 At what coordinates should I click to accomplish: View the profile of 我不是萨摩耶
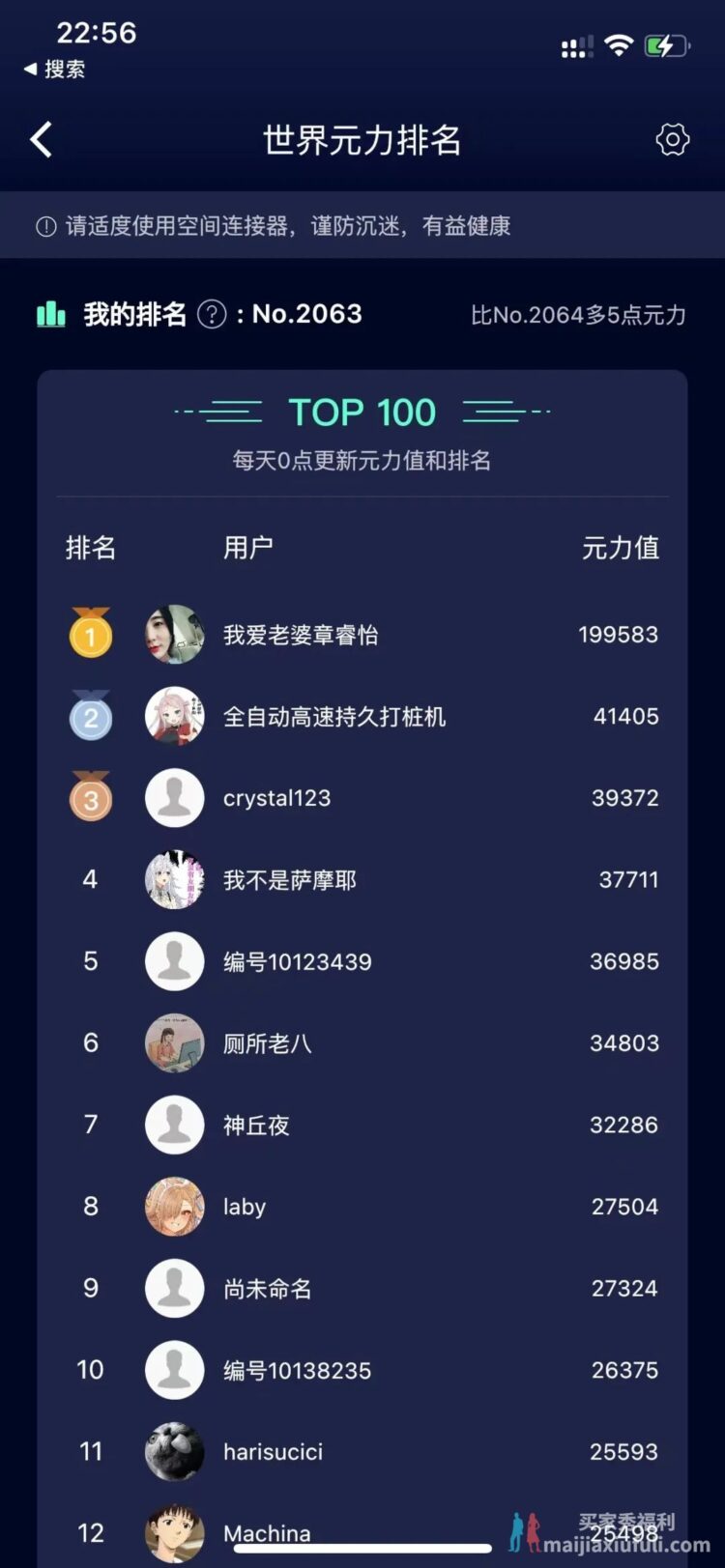click(x=362, y=880)
